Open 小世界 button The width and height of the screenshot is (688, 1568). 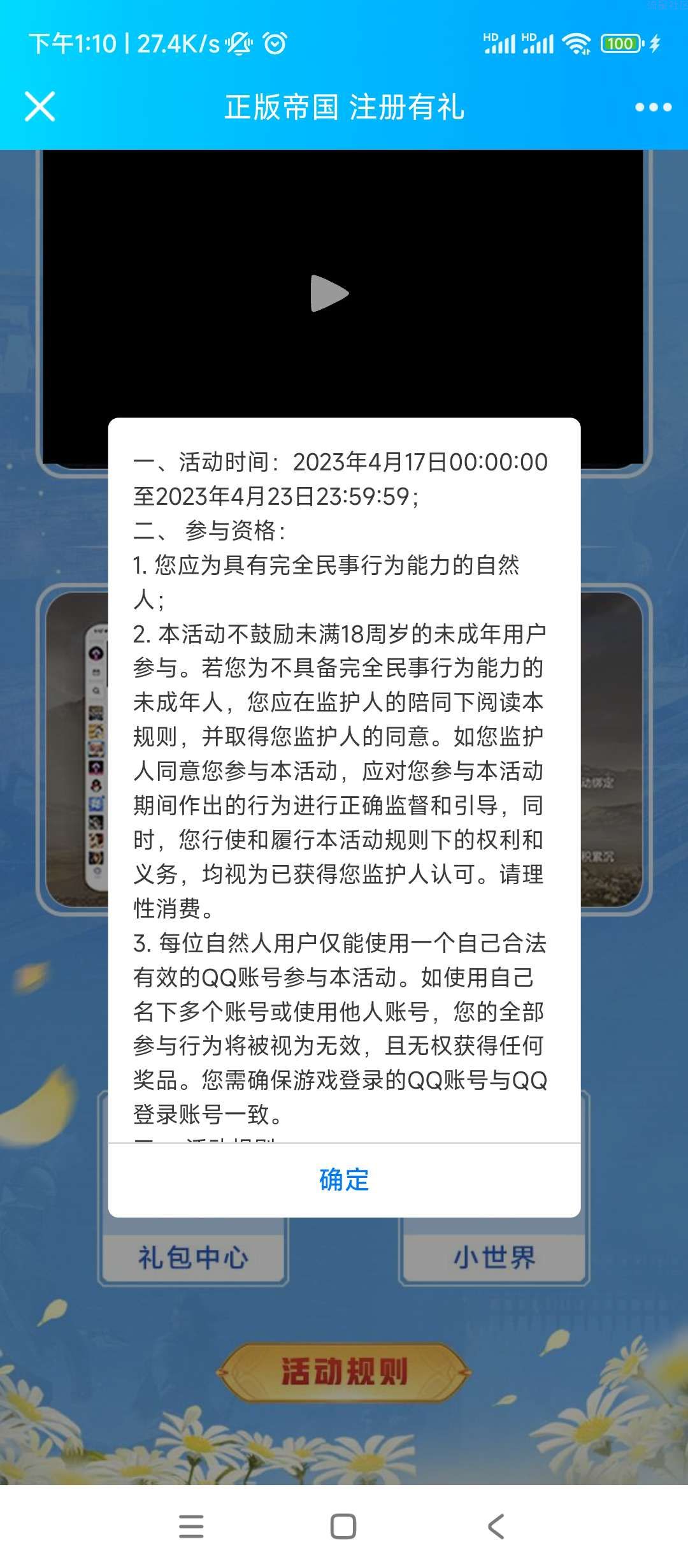tap(494, 1258)
